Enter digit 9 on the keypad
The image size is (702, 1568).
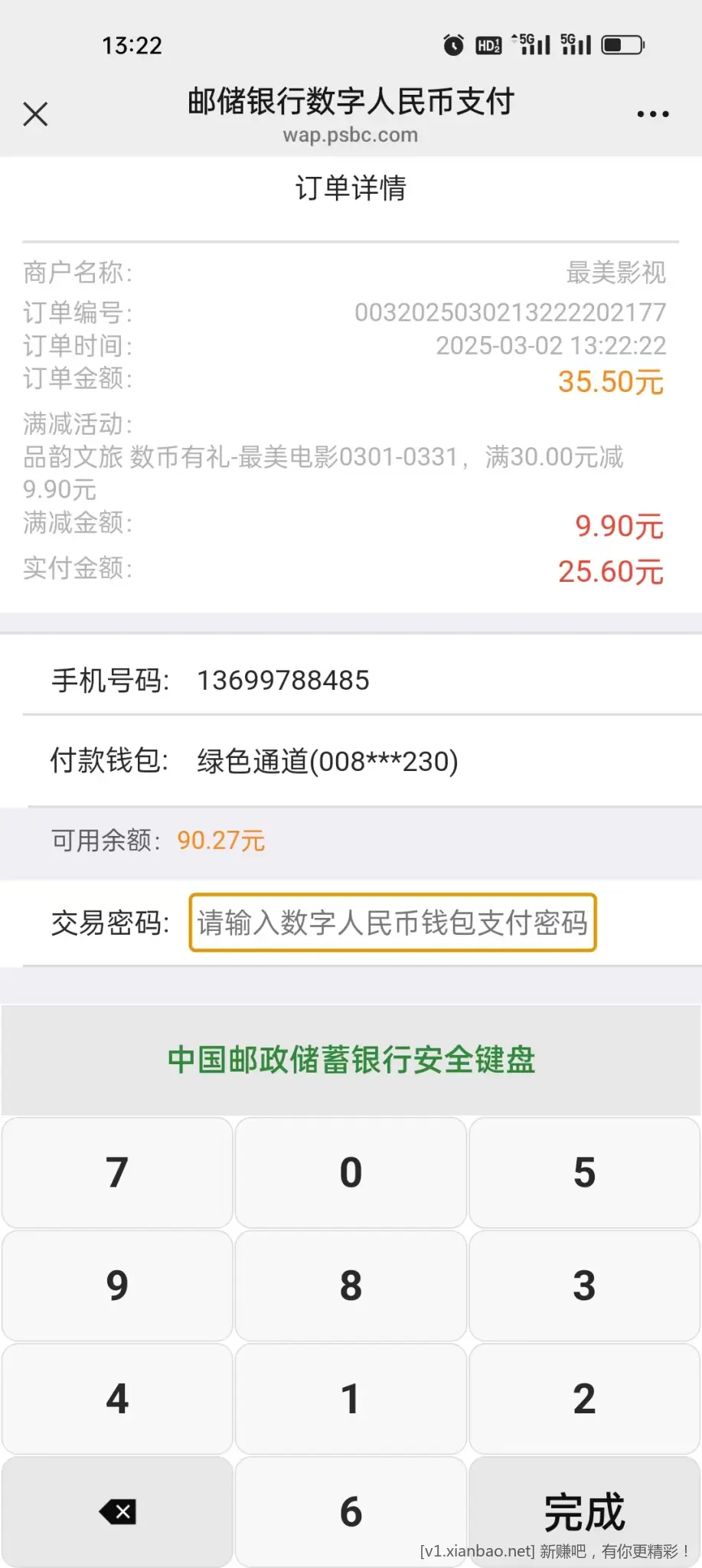click(x=117, y=1285)
